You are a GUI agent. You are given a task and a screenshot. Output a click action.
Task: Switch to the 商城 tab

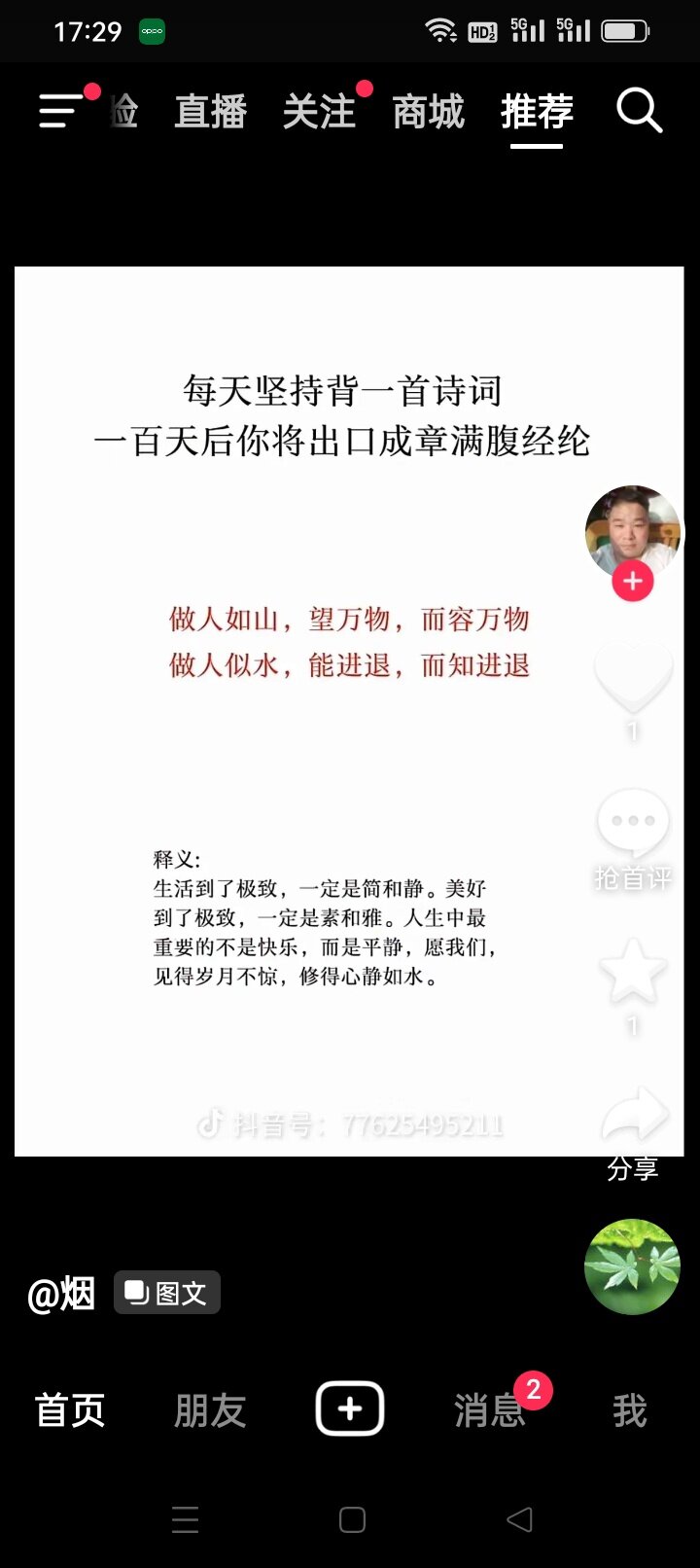pyautogui.click(x=429, y=112)
